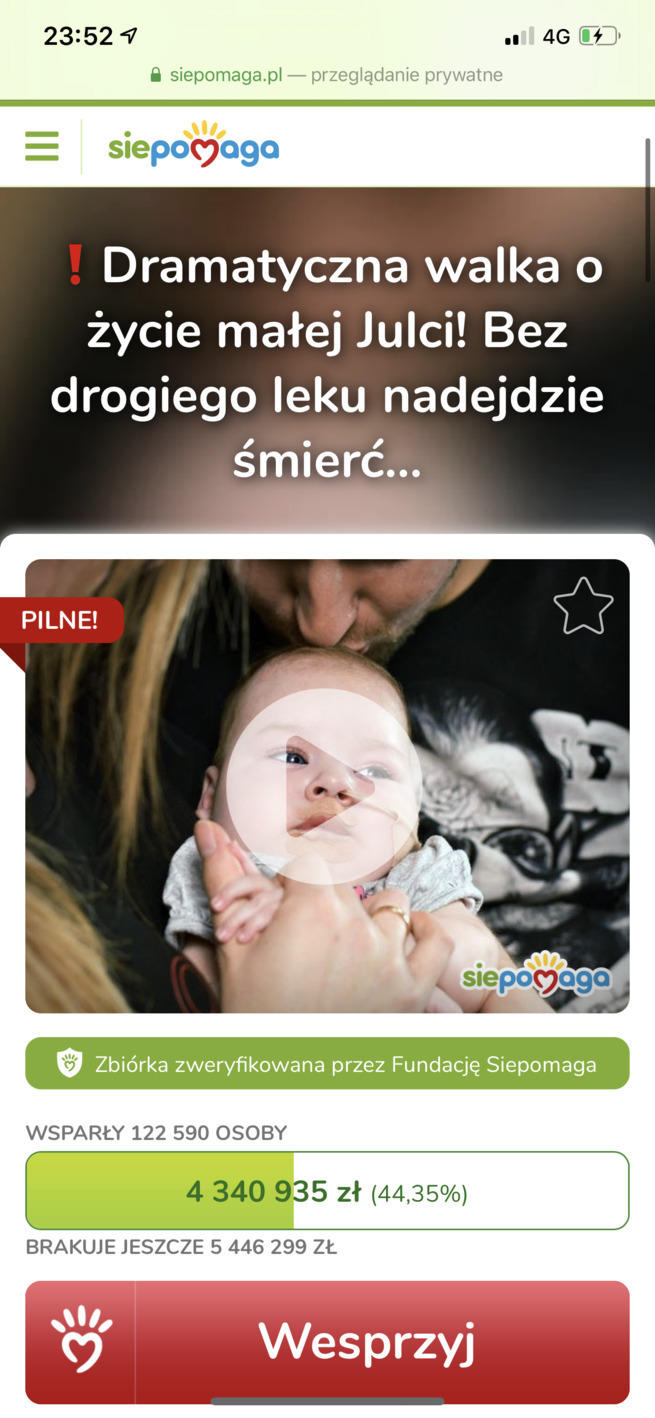The width and height of the screenshot is (655, 1418).
Task: Go to the Siepomaga homepage logo
Action: coord(193,146)
